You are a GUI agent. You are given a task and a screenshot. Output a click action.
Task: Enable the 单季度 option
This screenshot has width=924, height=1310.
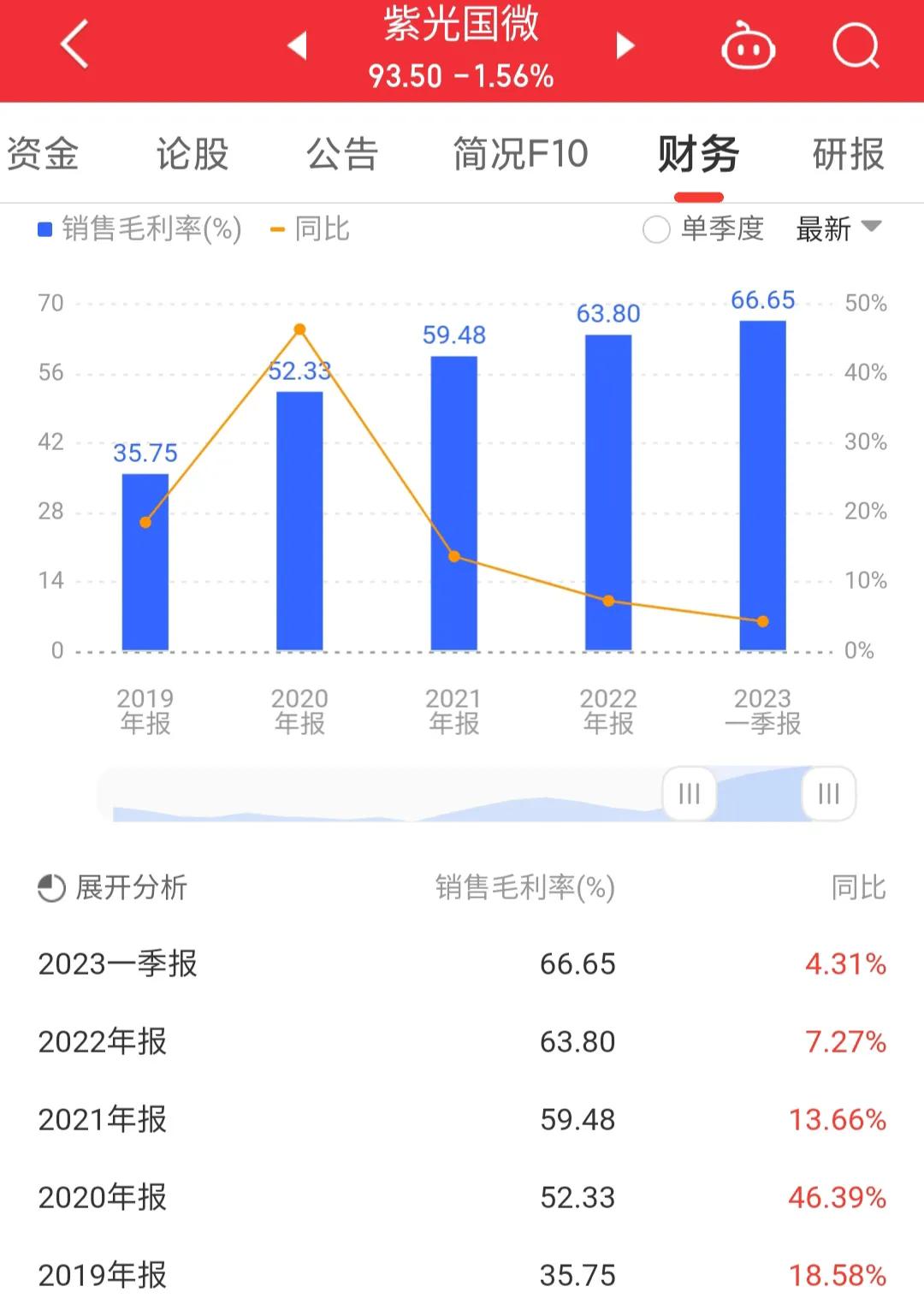(x=656, y=229)
